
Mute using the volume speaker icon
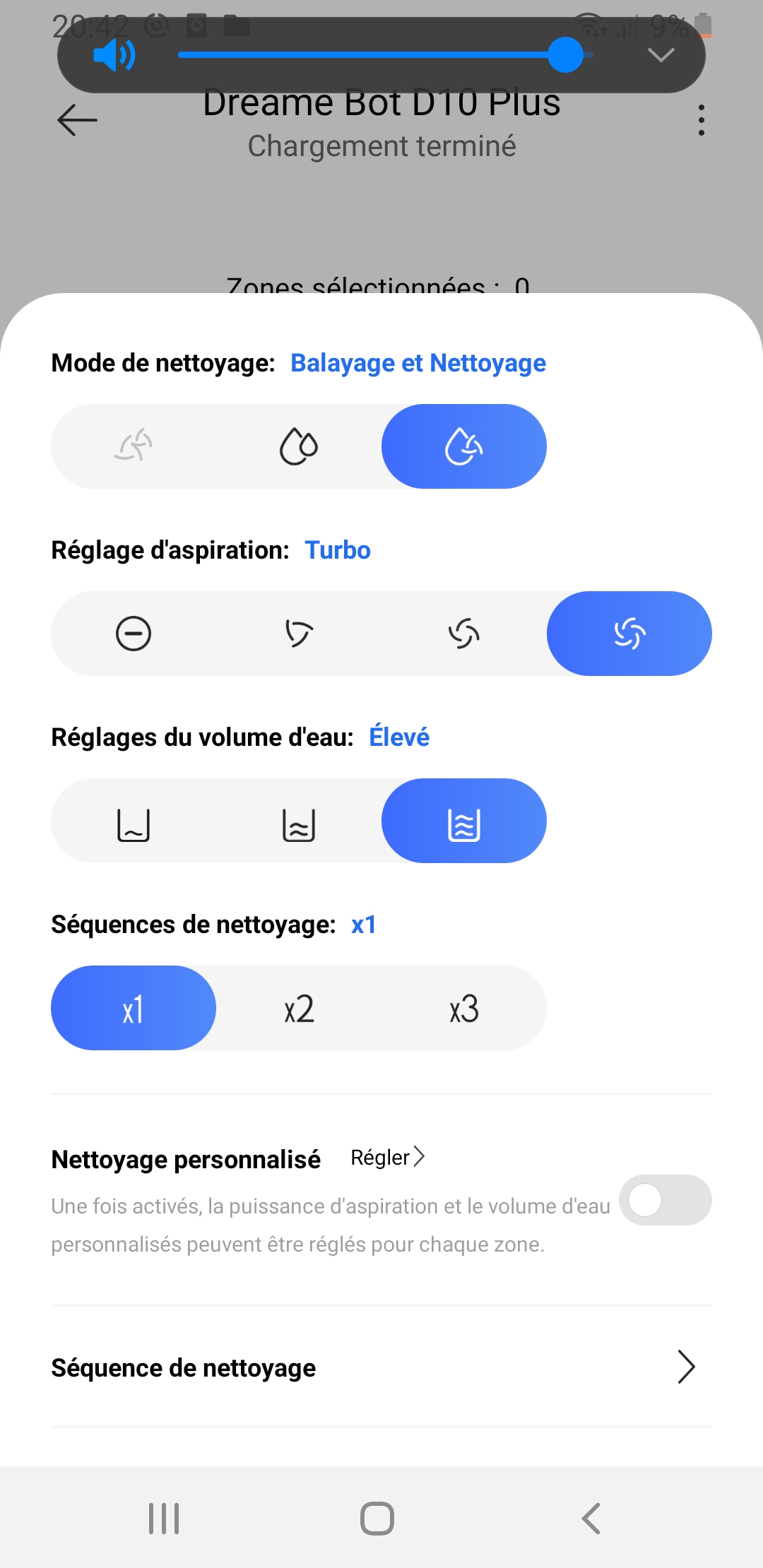tap(114, 55)
